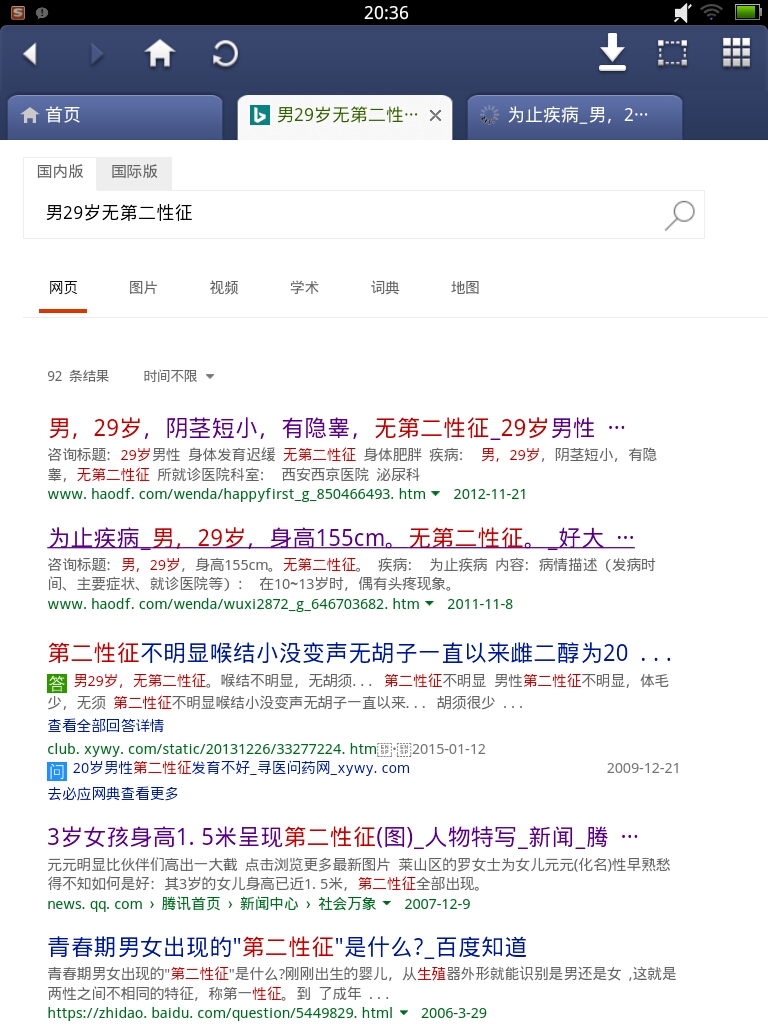Open the grid menu icon
The height and width of the screenshot is (1024, 768).
(736, 53)
